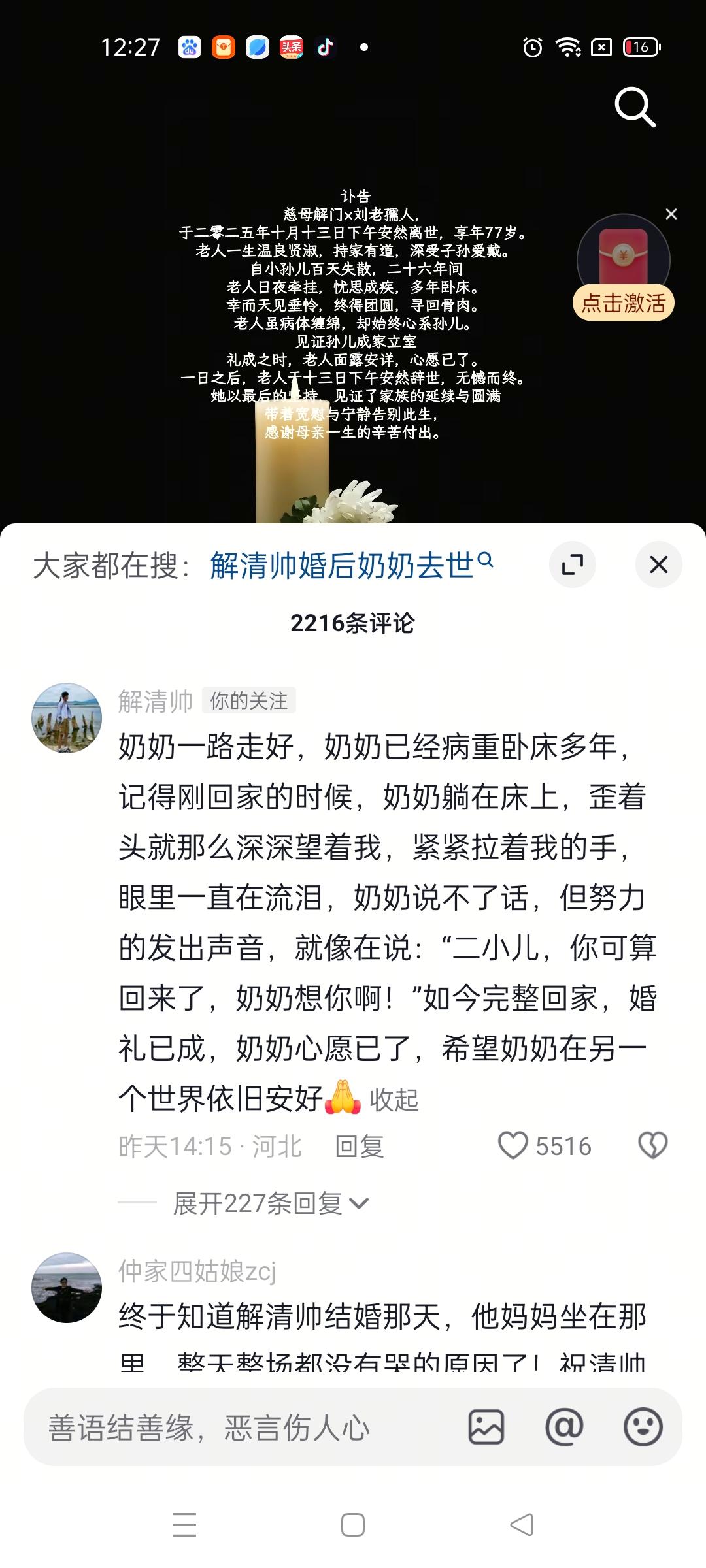Expand 展开227条回复 replies
This screenshot has width=706, height=1568.
coord(270,1203)
